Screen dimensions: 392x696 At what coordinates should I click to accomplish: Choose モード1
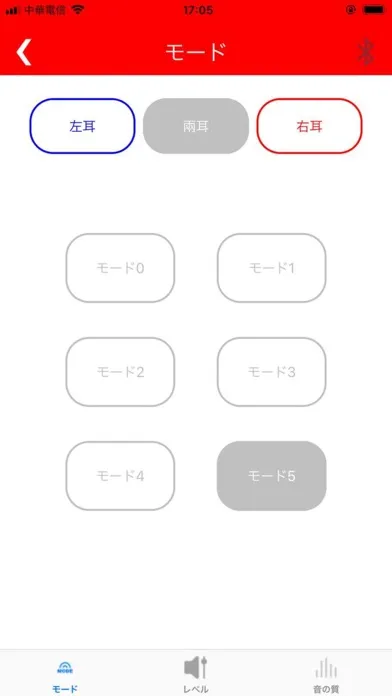[272, 268]
